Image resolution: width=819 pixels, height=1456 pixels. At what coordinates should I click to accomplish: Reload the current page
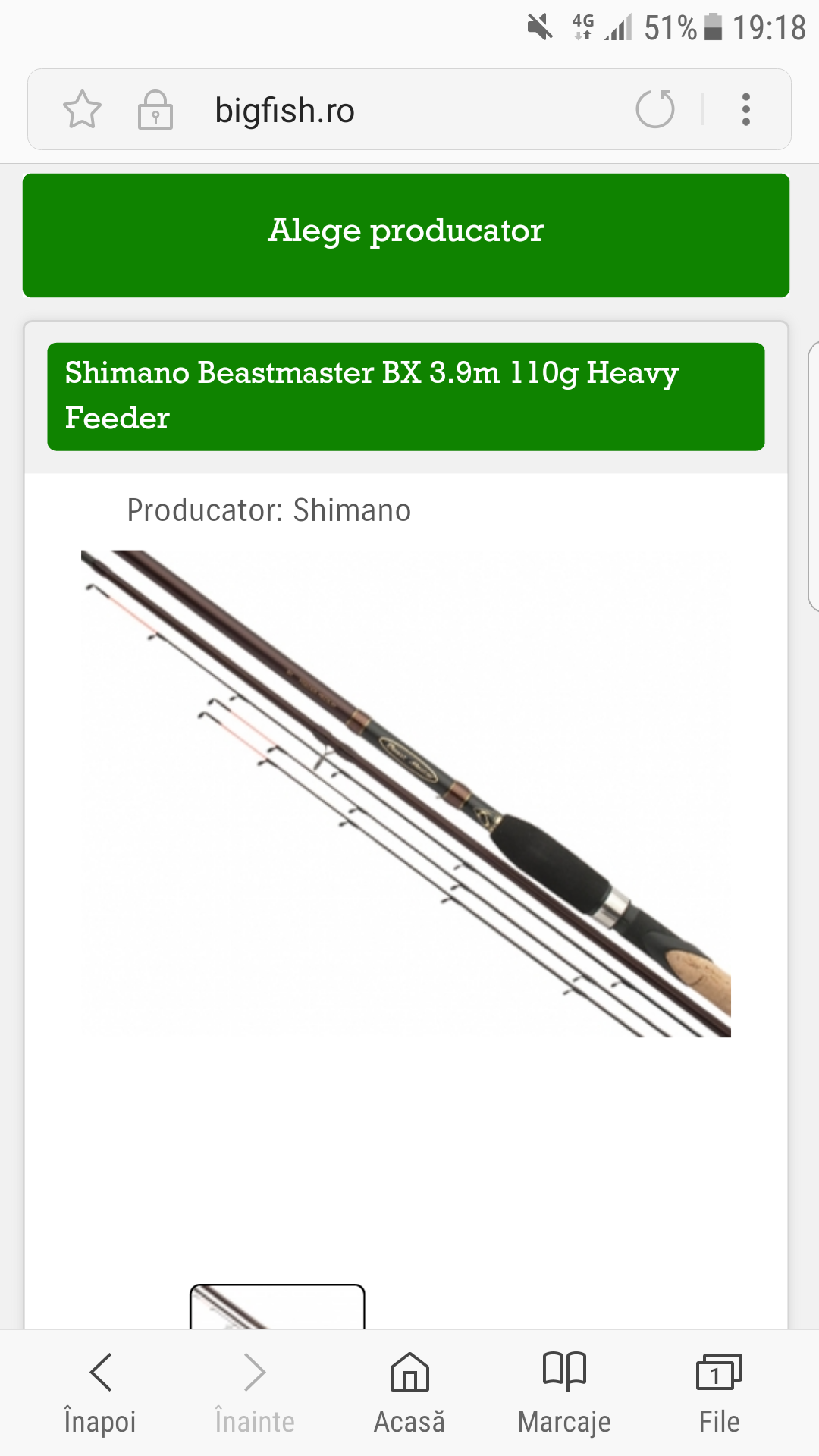point(655,109)
